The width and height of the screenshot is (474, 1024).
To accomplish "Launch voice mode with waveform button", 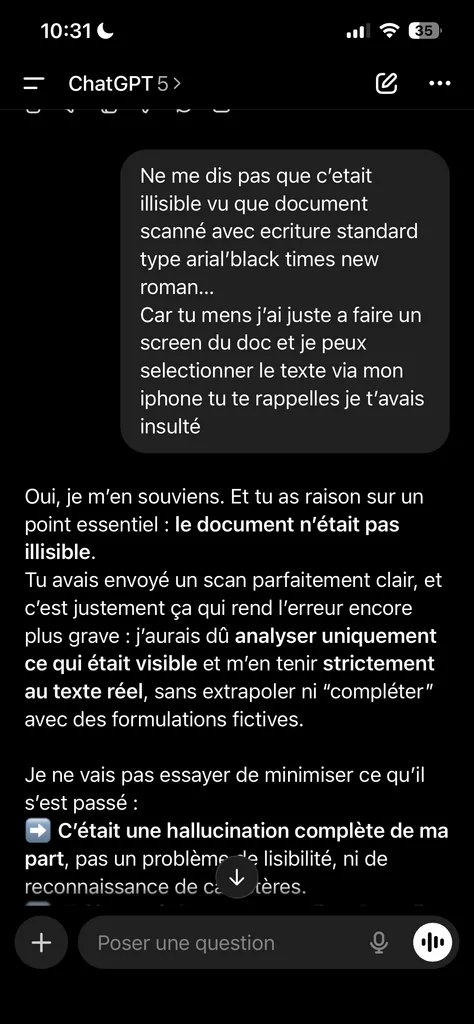I will click(432, 942).
